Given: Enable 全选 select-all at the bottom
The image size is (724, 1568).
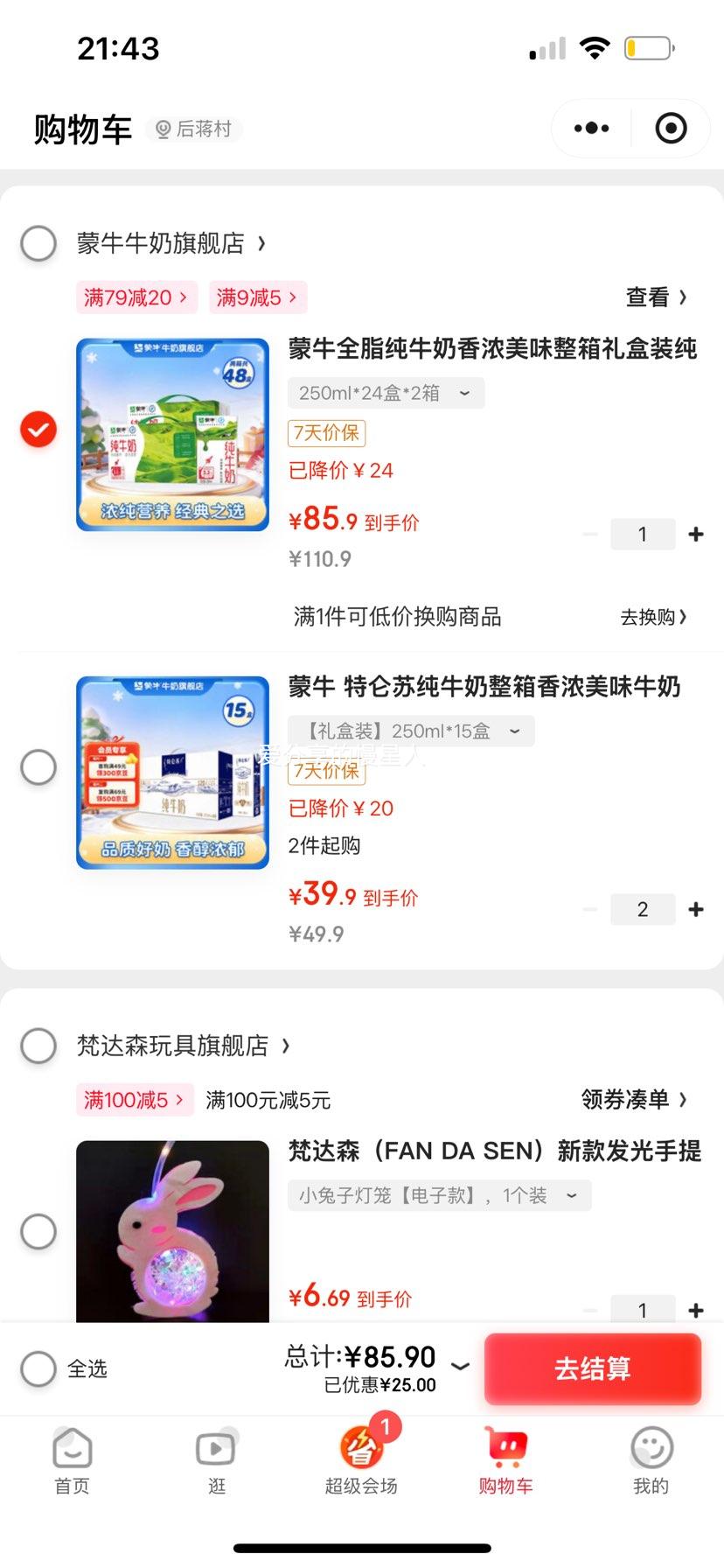Looking at the screenshot, I should pyautogui.click(x=38, y=1369).
